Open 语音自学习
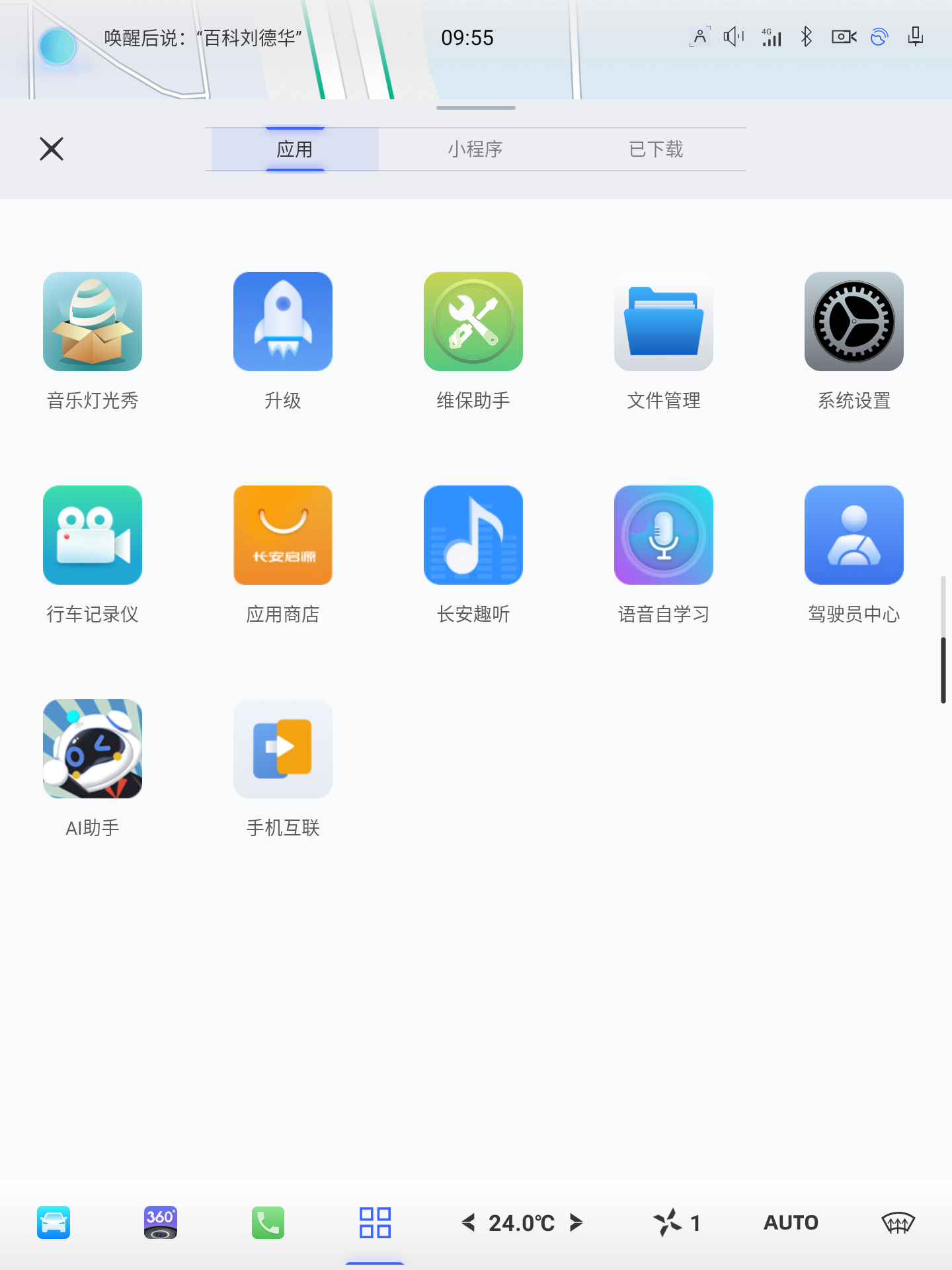 click(664, 535)
